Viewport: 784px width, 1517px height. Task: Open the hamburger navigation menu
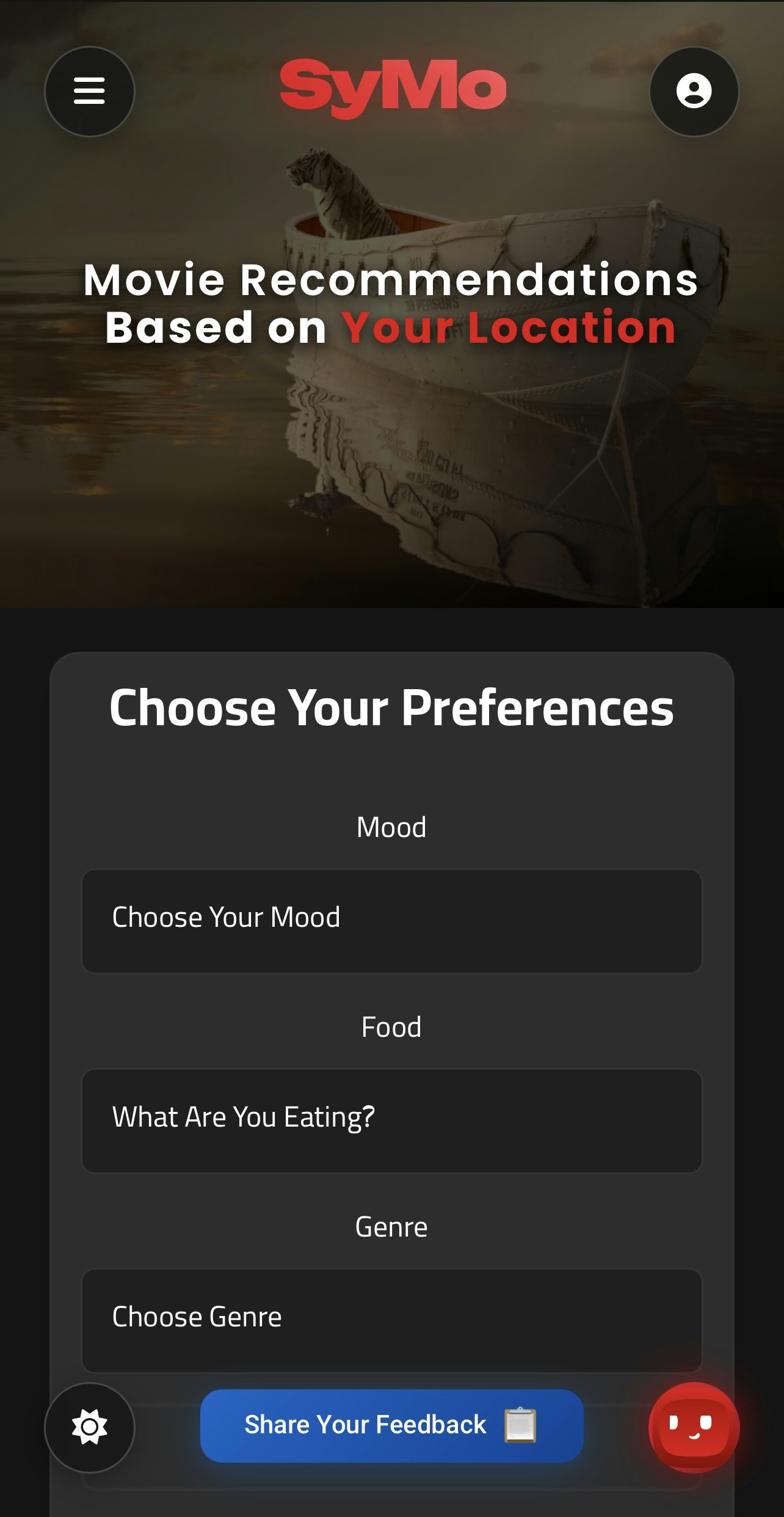[x=90, y=90]
